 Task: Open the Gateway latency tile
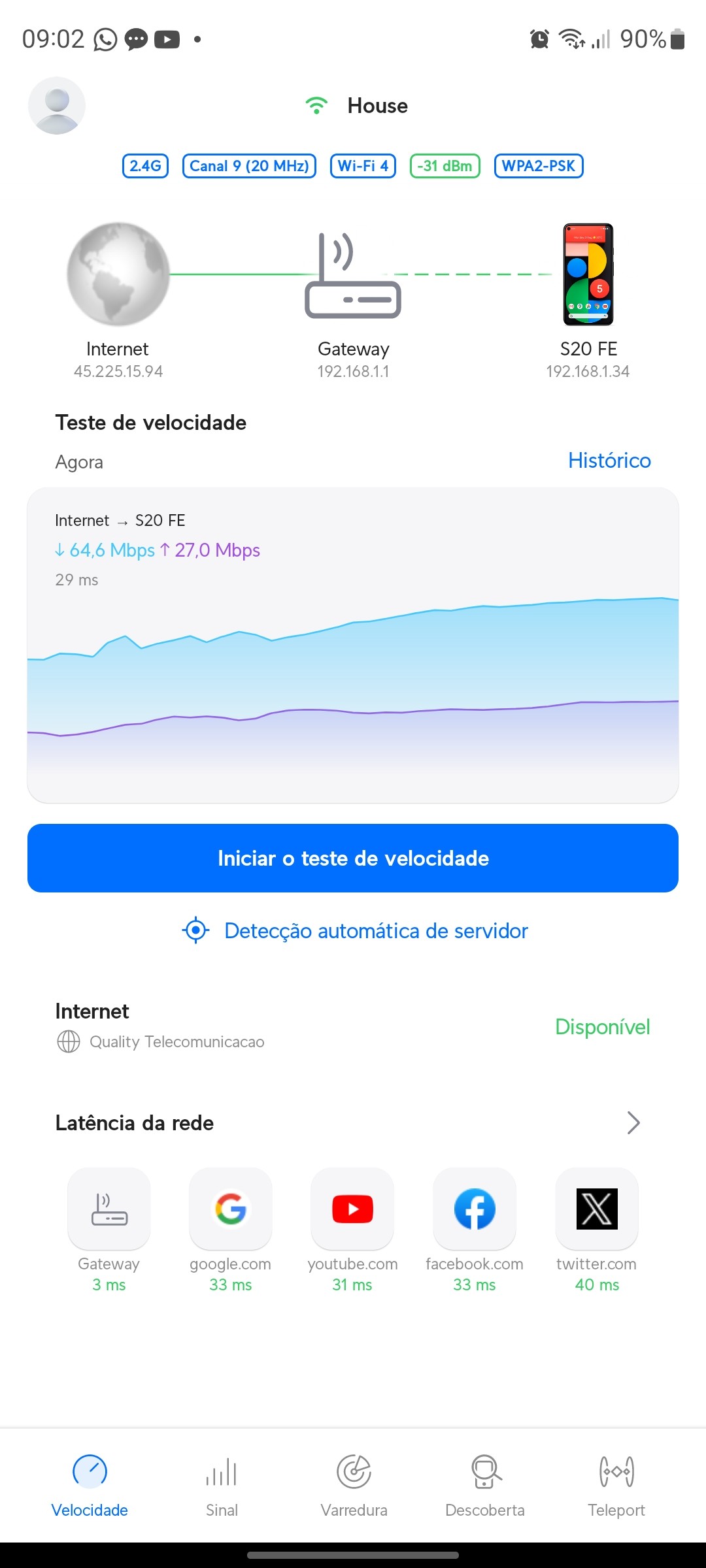[109, 1209]
